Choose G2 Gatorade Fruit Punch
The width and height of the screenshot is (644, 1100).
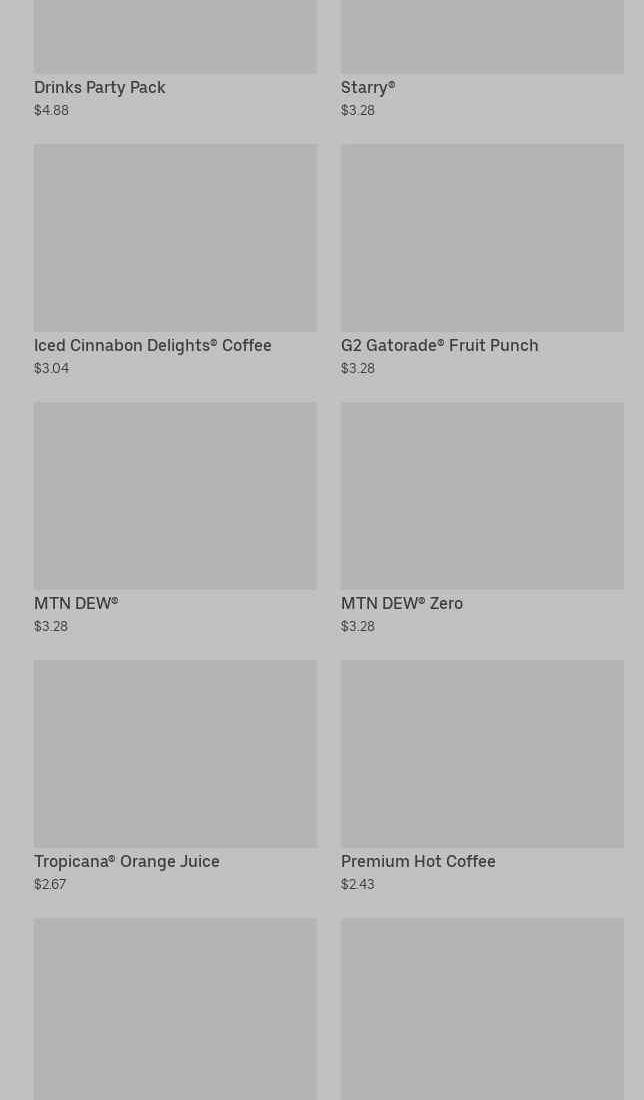[x=482, y=260]
